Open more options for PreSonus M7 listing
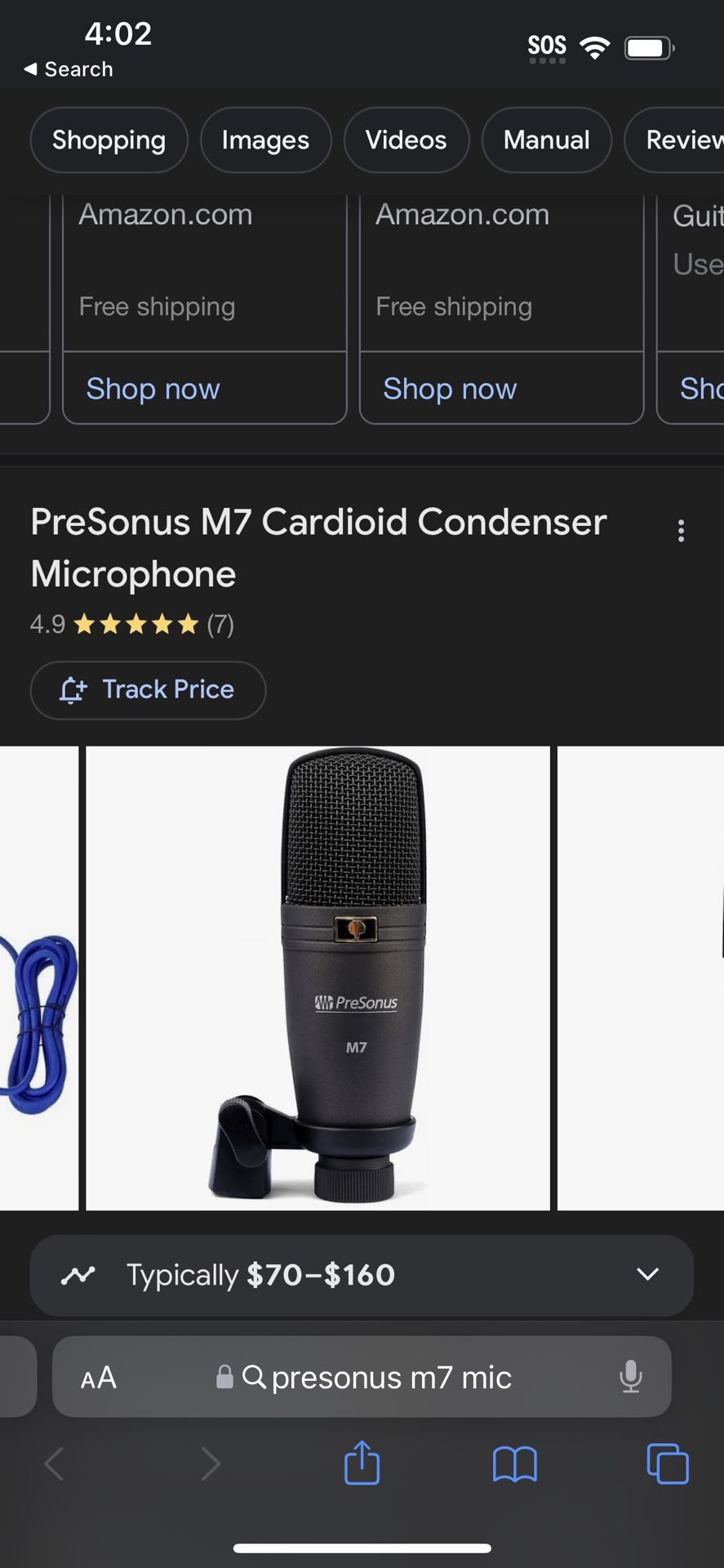724x1568 pixels. [x=681, y=532]
